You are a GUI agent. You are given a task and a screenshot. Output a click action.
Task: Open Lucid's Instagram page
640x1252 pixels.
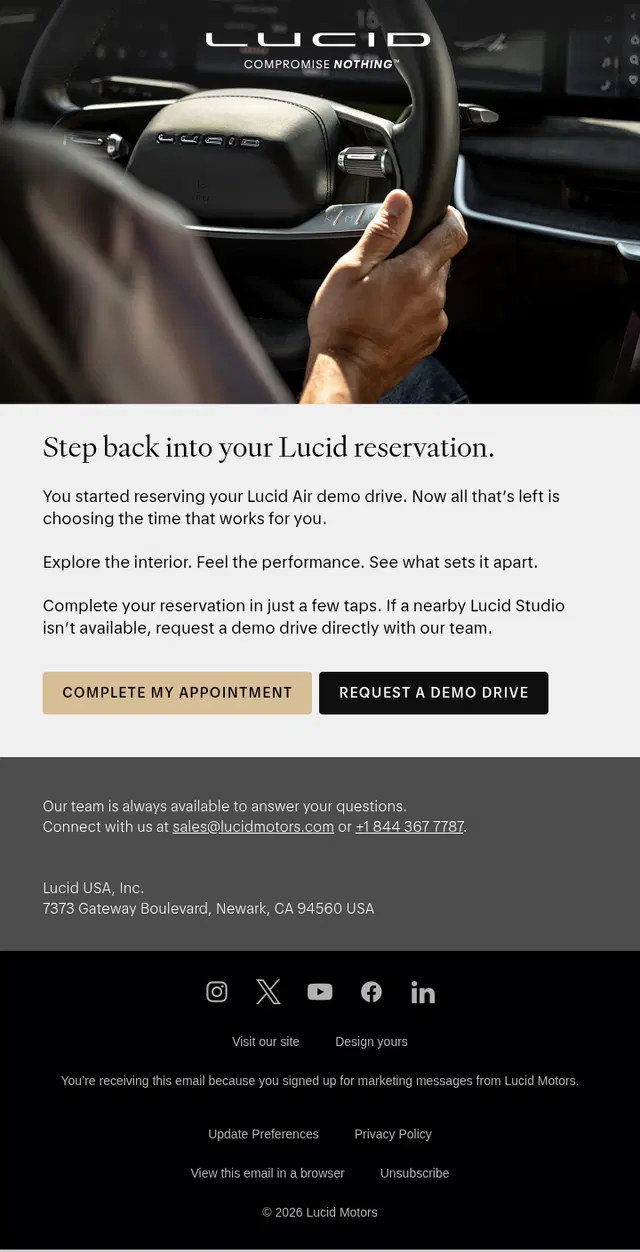[x=217, y=992]
